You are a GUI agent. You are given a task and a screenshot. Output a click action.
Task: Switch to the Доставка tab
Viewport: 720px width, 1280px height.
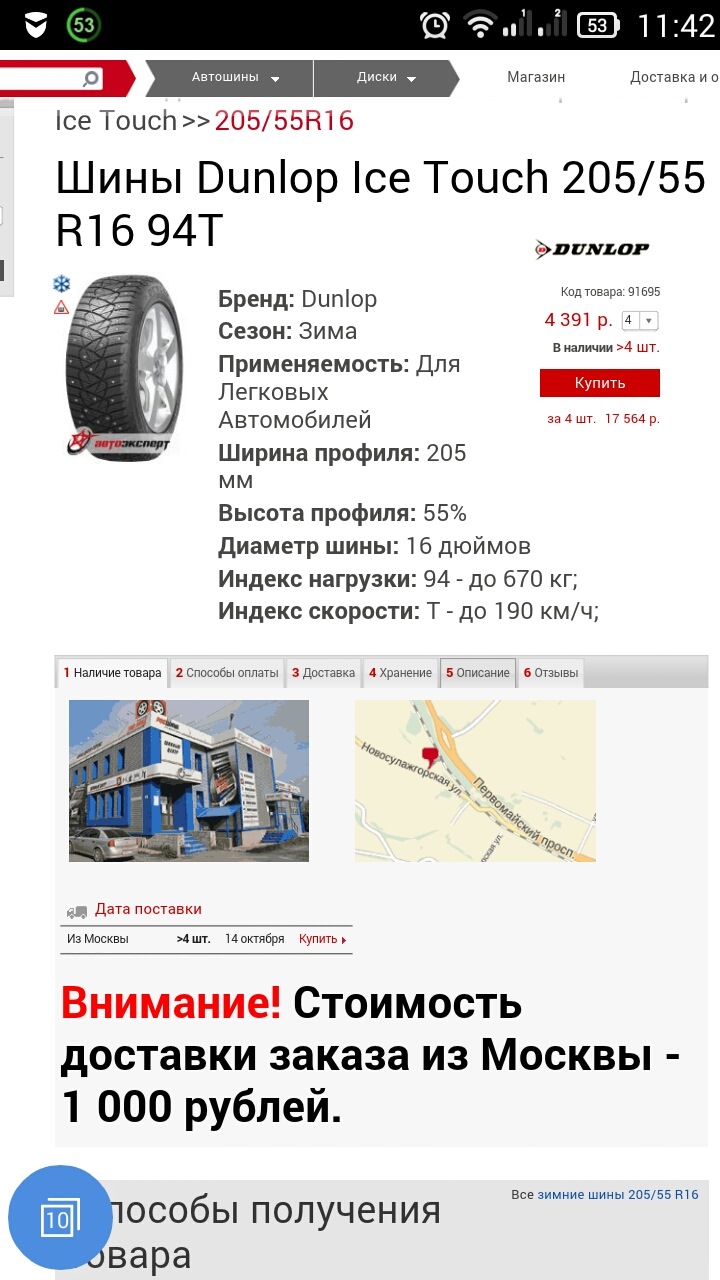[323, 673]
